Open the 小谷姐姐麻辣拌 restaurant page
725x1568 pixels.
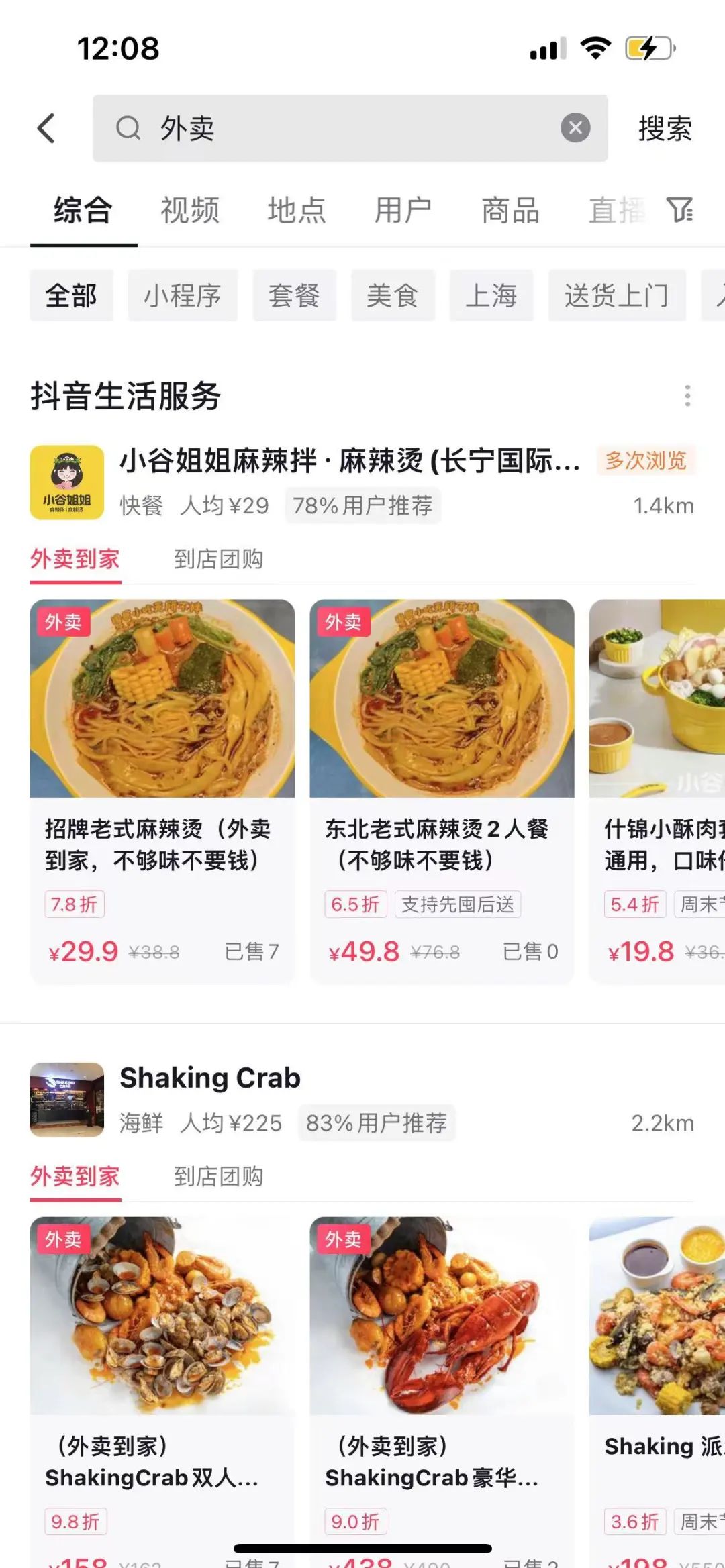click(349, 462)
